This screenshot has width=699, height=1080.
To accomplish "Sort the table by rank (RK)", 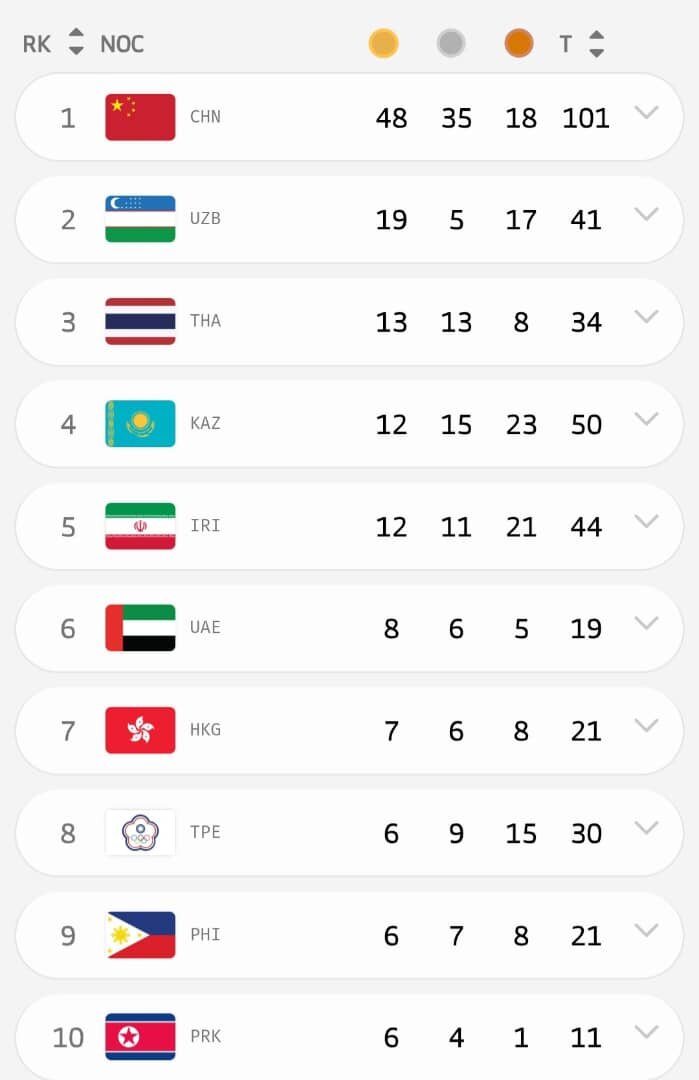I will (76, 43).
